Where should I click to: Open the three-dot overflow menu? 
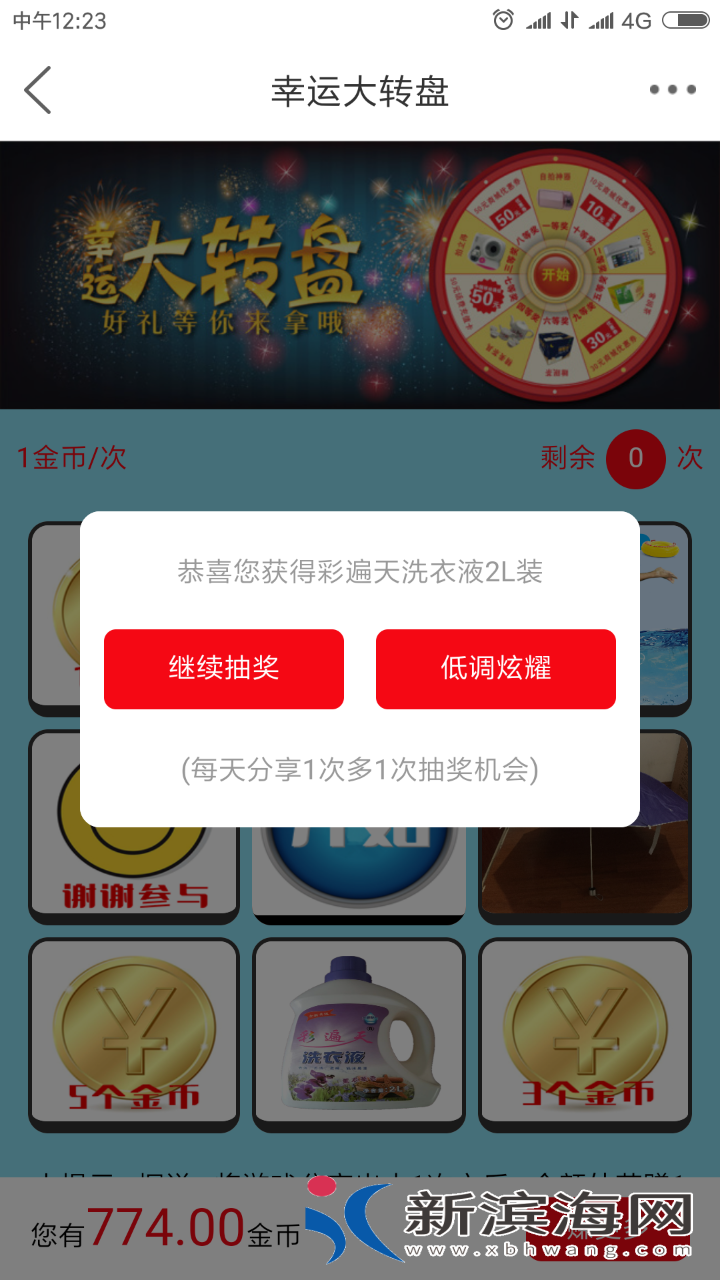tap(672, 90)
